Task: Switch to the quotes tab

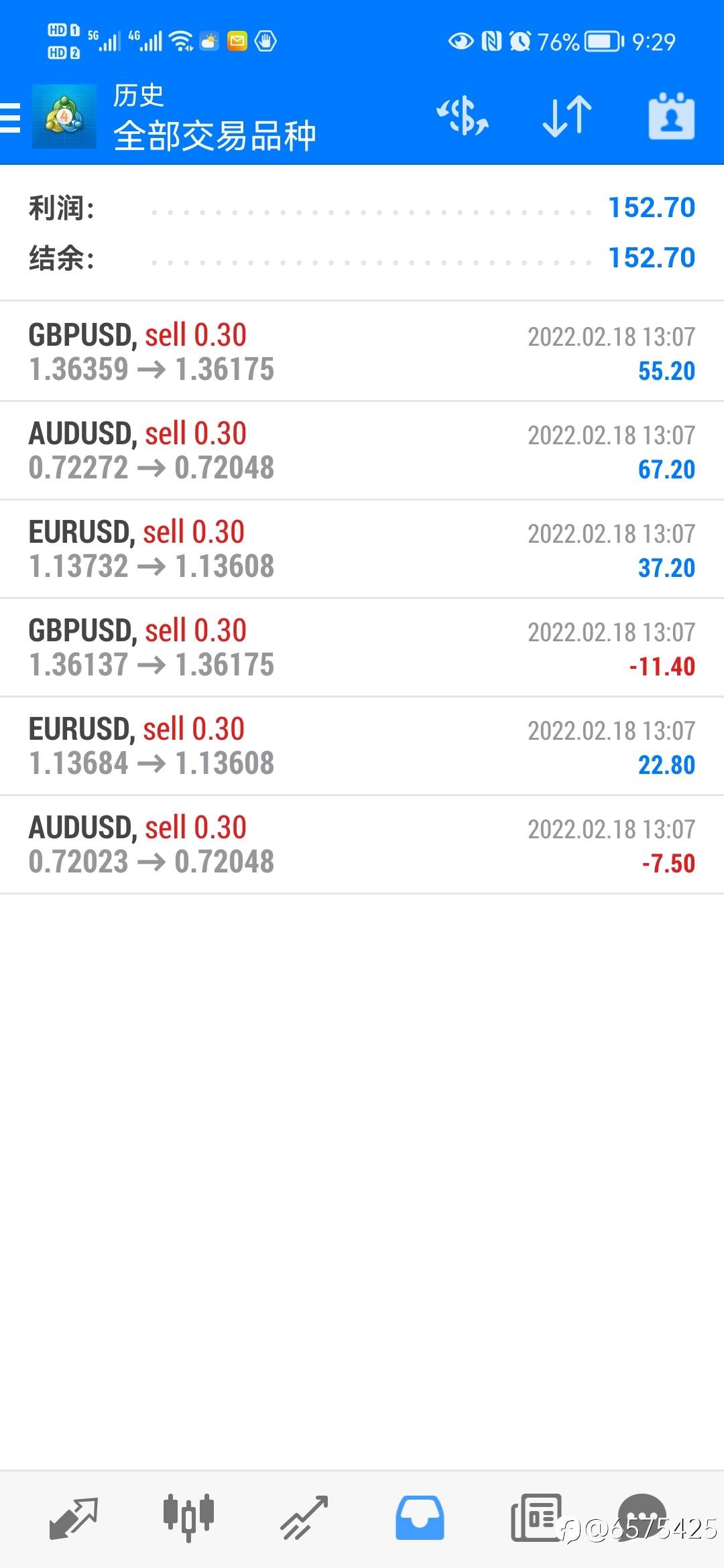Action: [x=74, y=1518]
